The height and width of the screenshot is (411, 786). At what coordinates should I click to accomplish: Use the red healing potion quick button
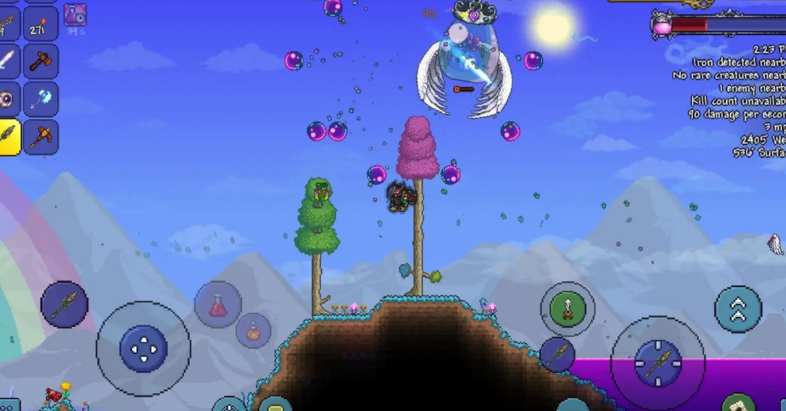point(218,305)
